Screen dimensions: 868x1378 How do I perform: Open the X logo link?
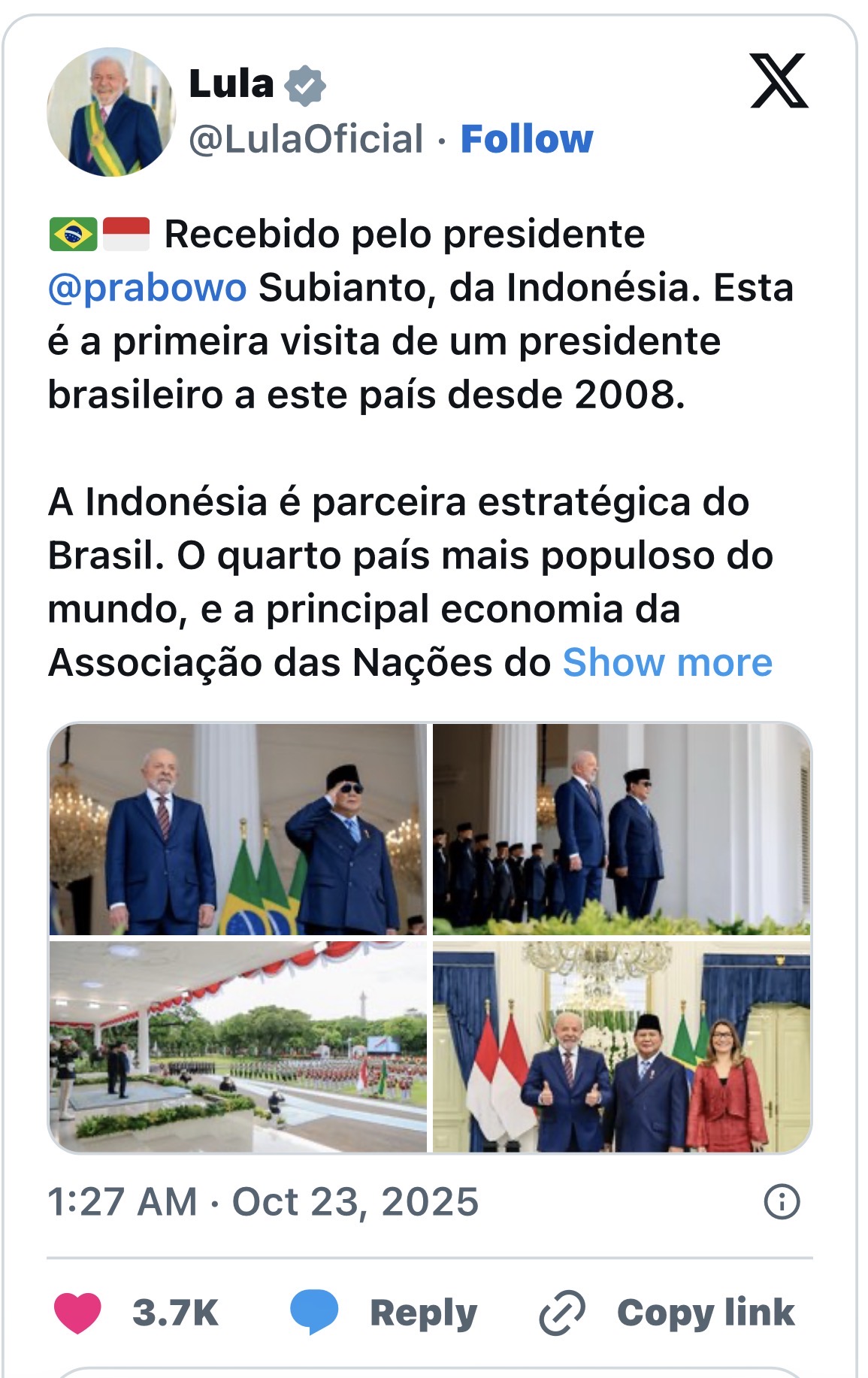point(779,81)
